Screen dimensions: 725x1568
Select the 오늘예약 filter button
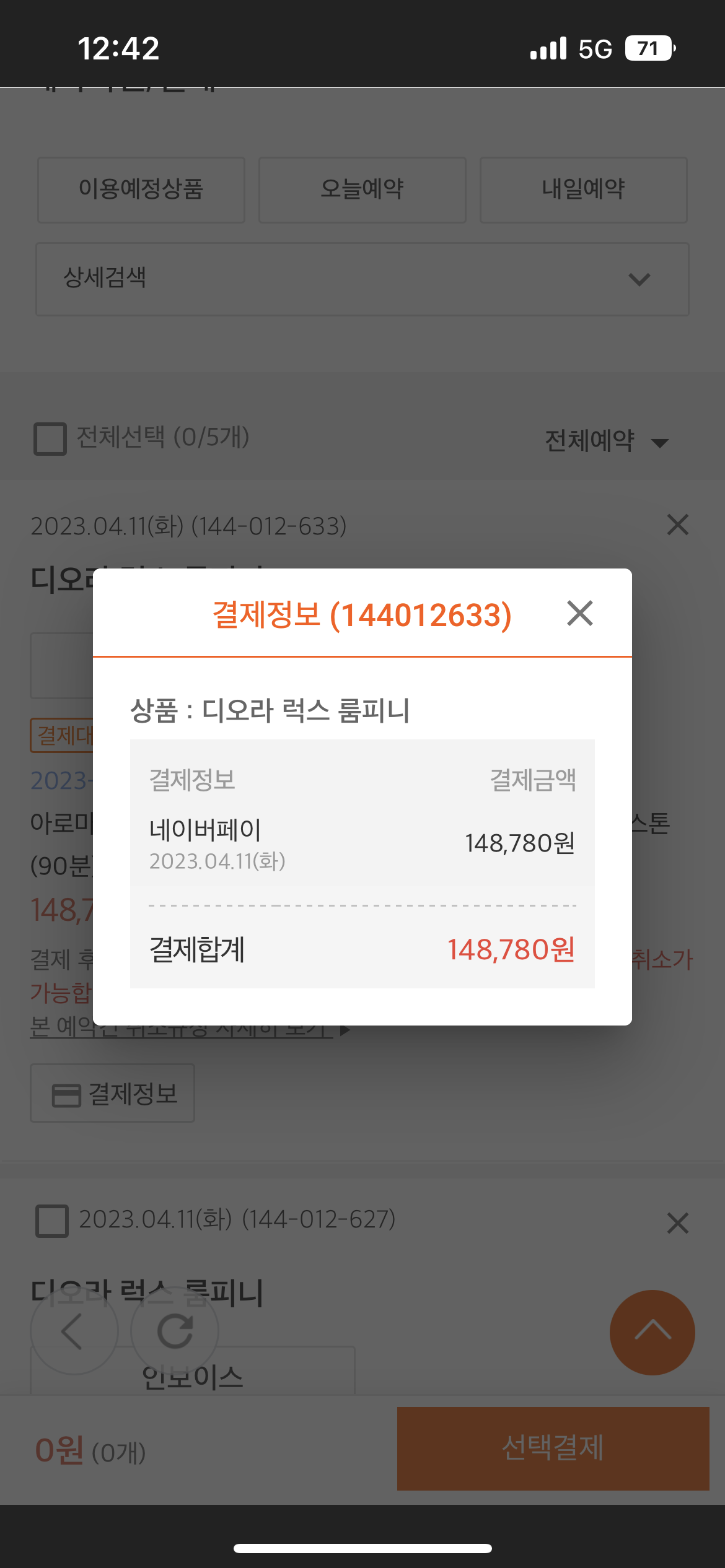pyautogui.click(x=362, y=189)
